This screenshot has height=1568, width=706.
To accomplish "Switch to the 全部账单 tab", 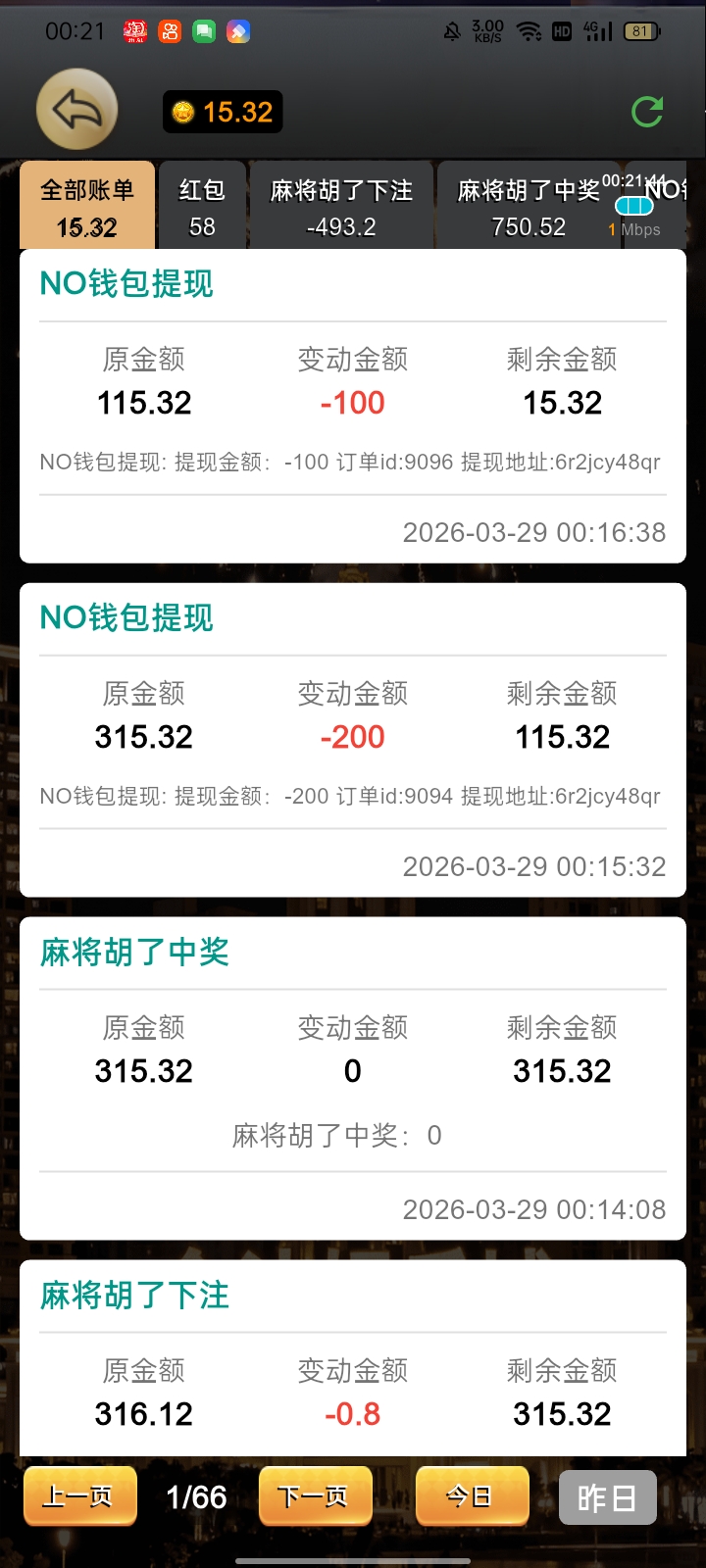I will tap(87, 207).
